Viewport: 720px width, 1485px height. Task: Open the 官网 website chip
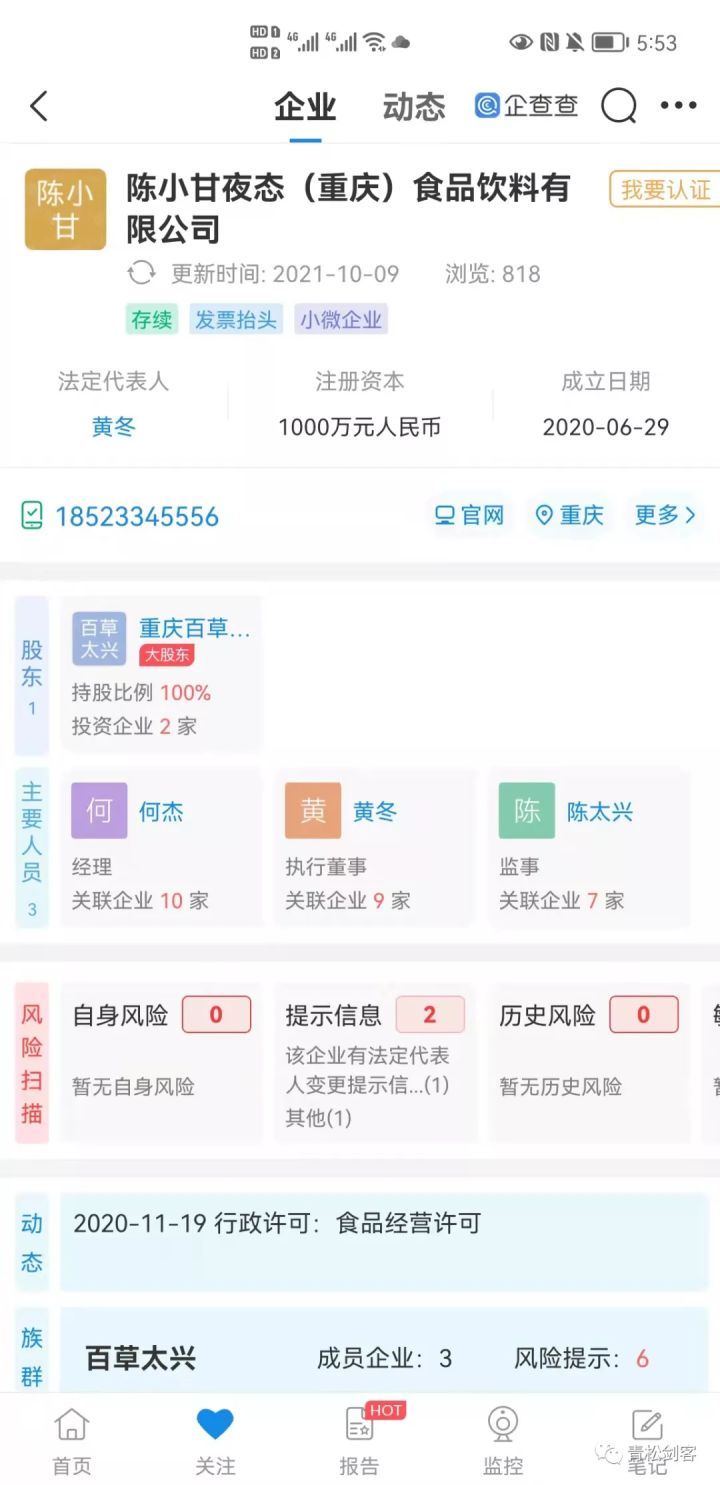469,515
